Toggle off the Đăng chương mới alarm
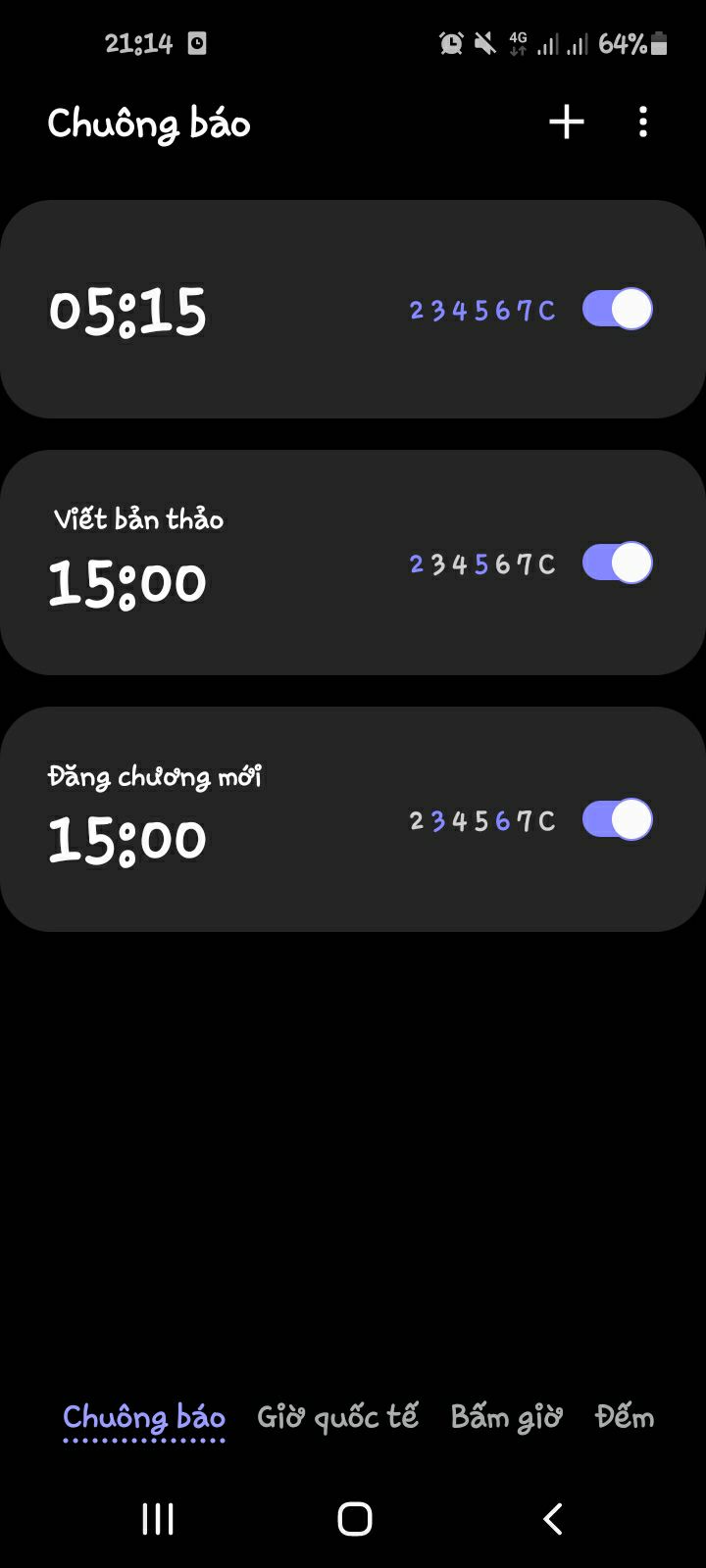This screenshot has width=706, height=1568. pos(618,819)
